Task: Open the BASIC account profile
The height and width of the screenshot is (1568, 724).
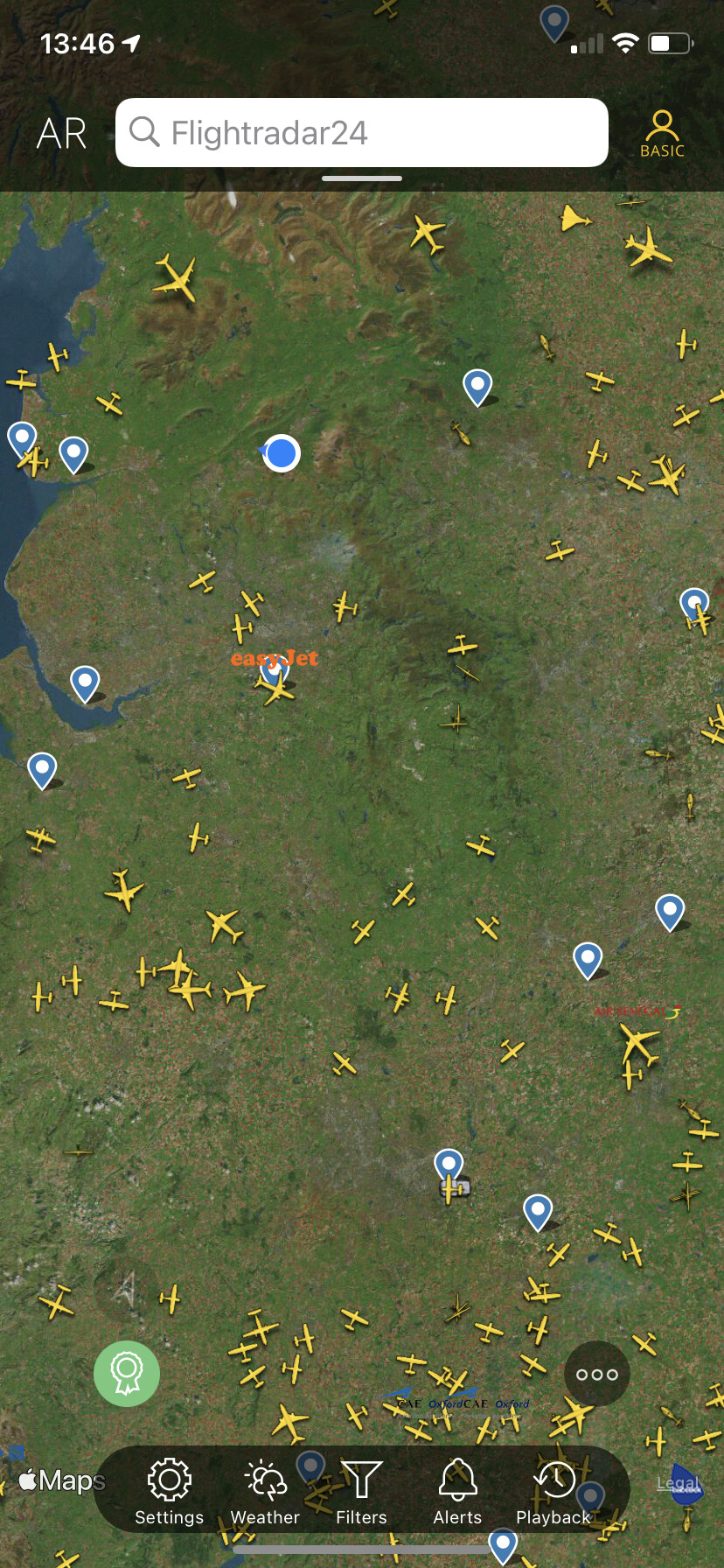Action: pos(662,134)
